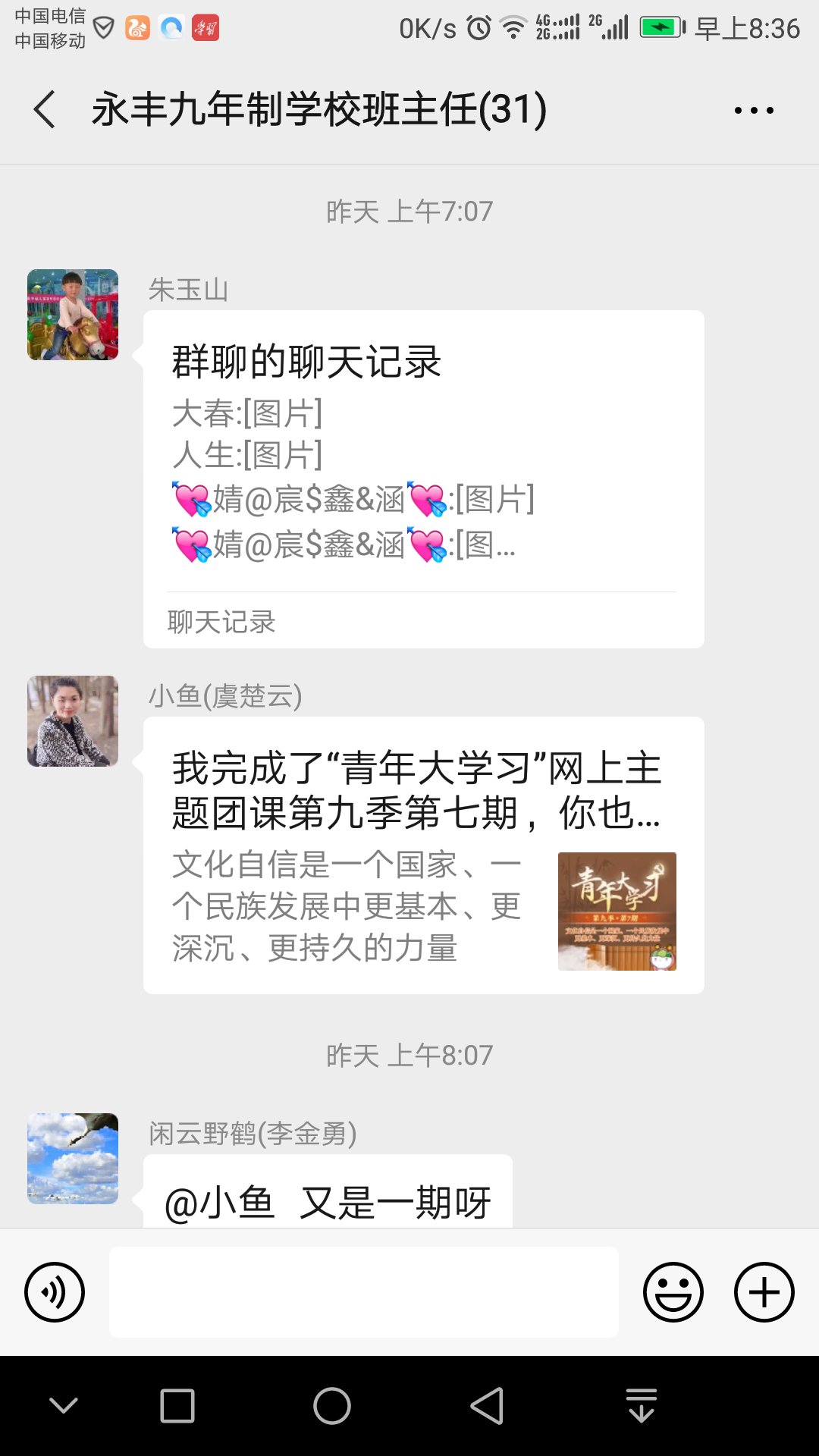The width and height of the screenshot is (819, 1456).
Task: Open the 青年大学习 shared link card
Action: (x=423, y=855)
